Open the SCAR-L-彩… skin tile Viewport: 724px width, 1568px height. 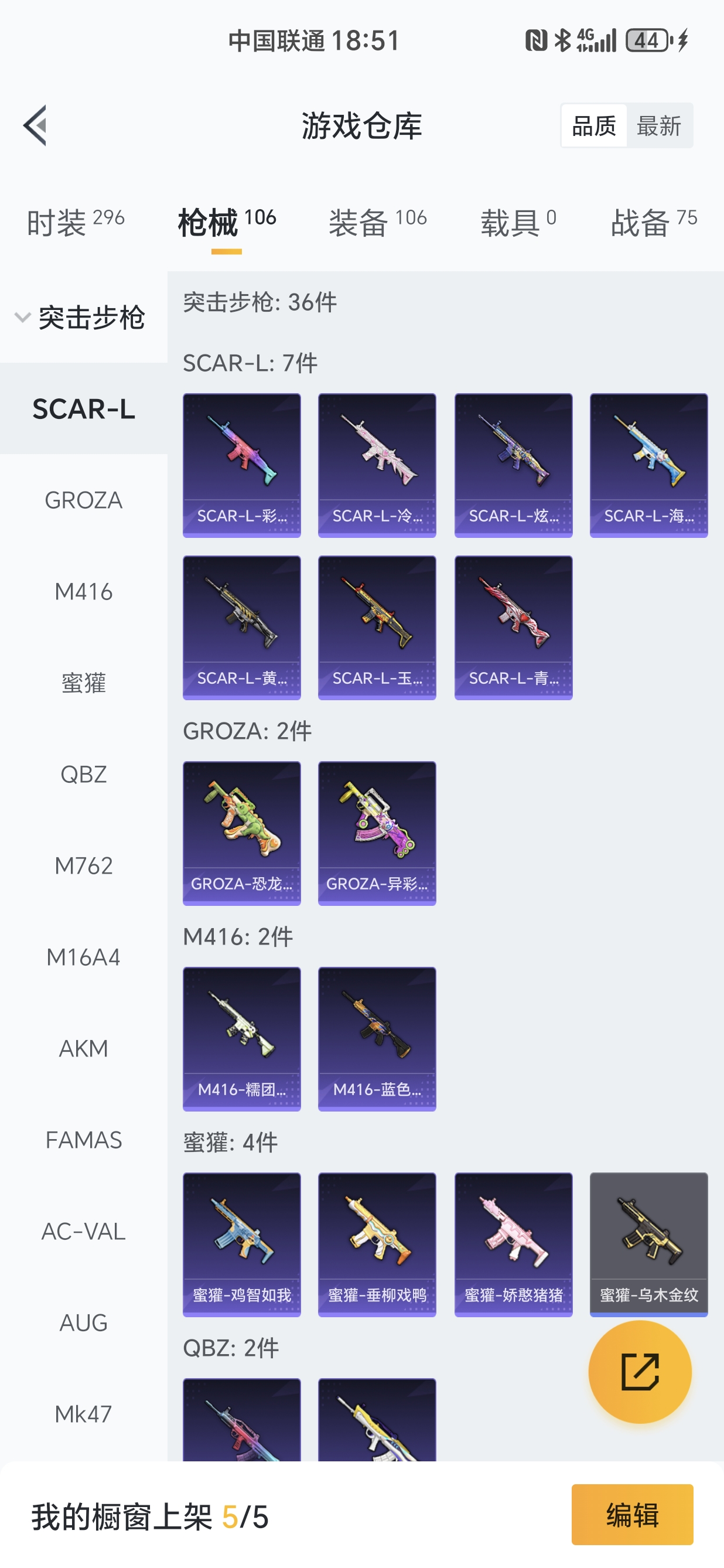[241, 465]
